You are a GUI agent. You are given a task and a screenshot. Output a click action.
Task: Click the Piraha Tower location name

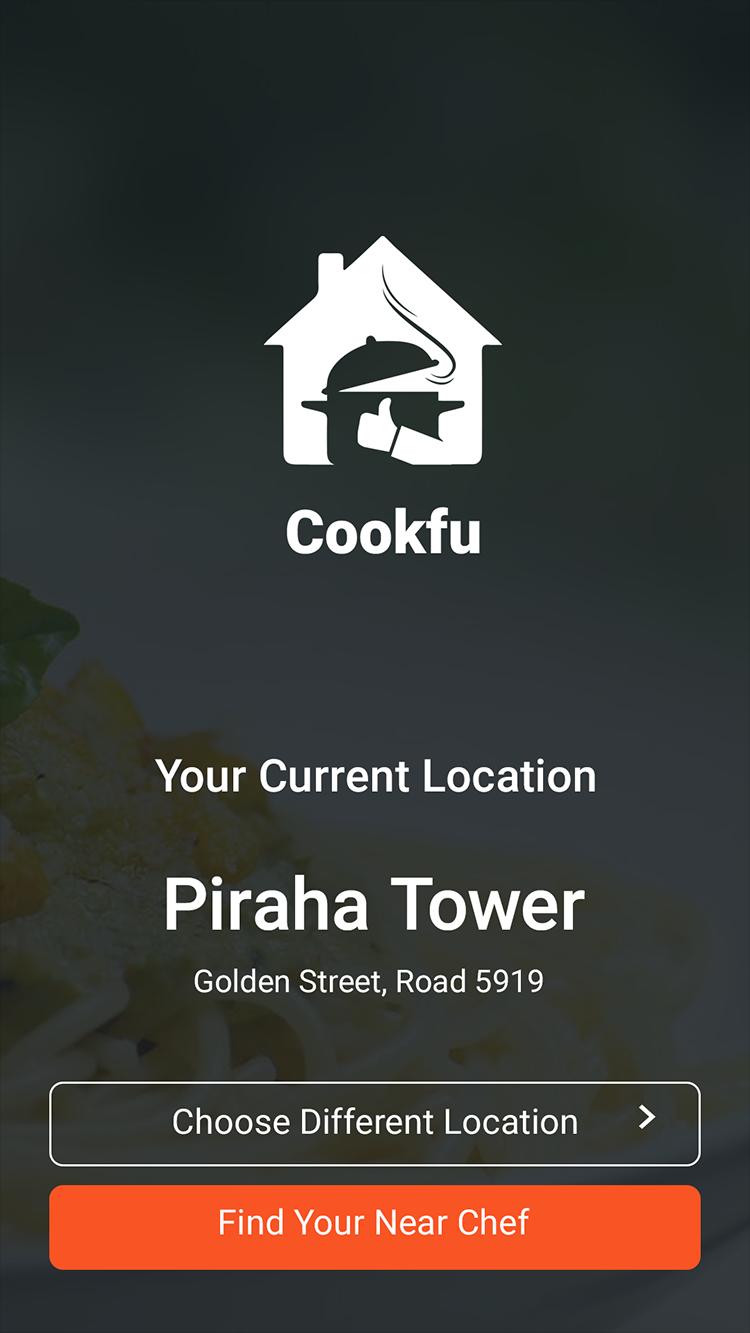click(x=375, y=902)
